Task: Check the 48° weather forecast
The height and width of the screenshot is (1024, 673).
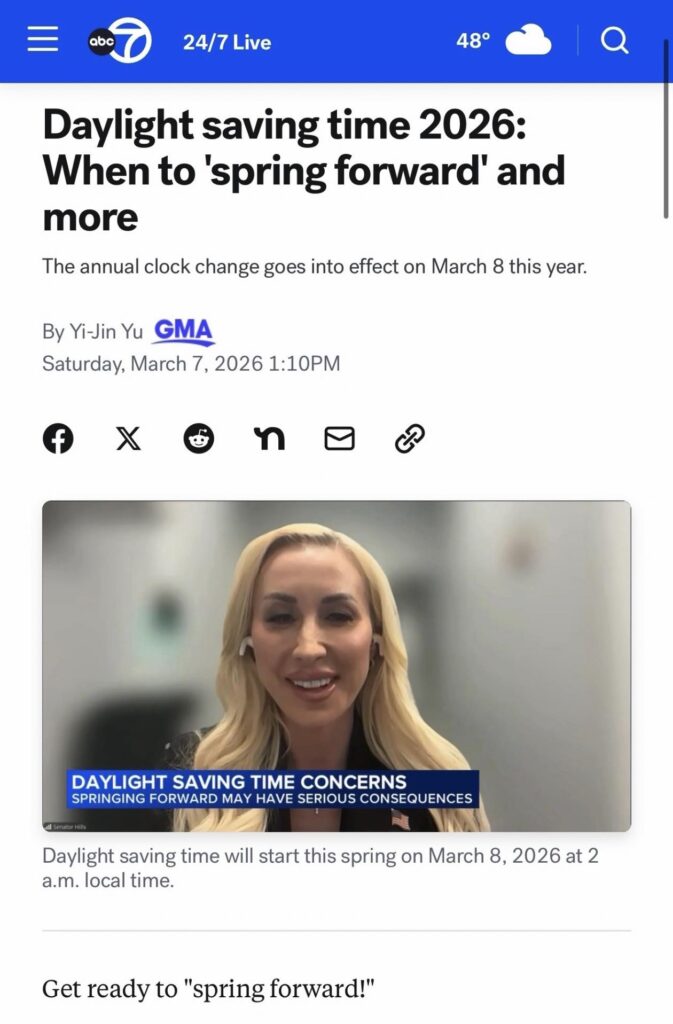Action: tap(503, 41)
